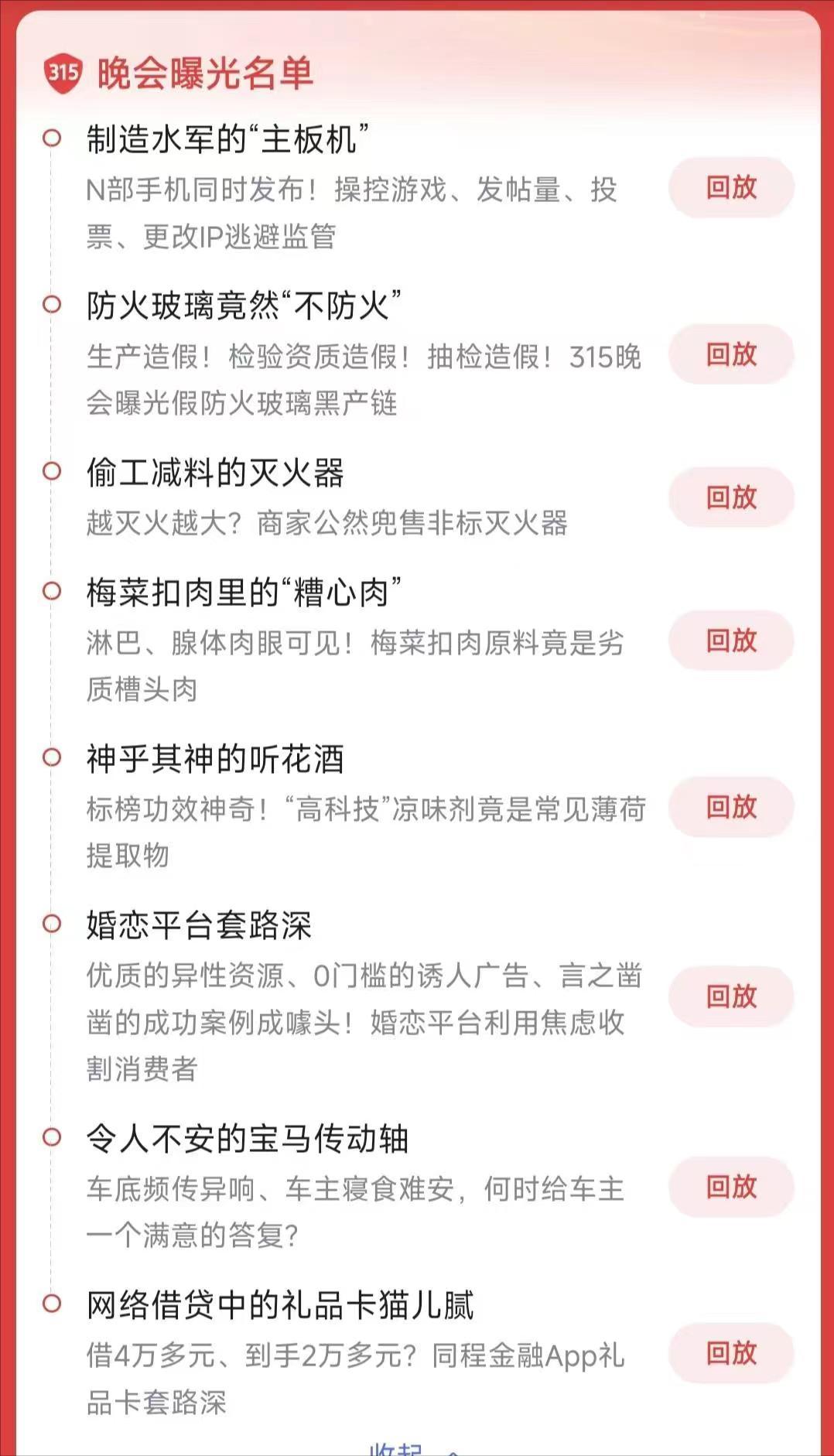The image size is (834, 1456).
Task: Tap 回放 for 制造水军的主板机
Action: coord(731,187)
